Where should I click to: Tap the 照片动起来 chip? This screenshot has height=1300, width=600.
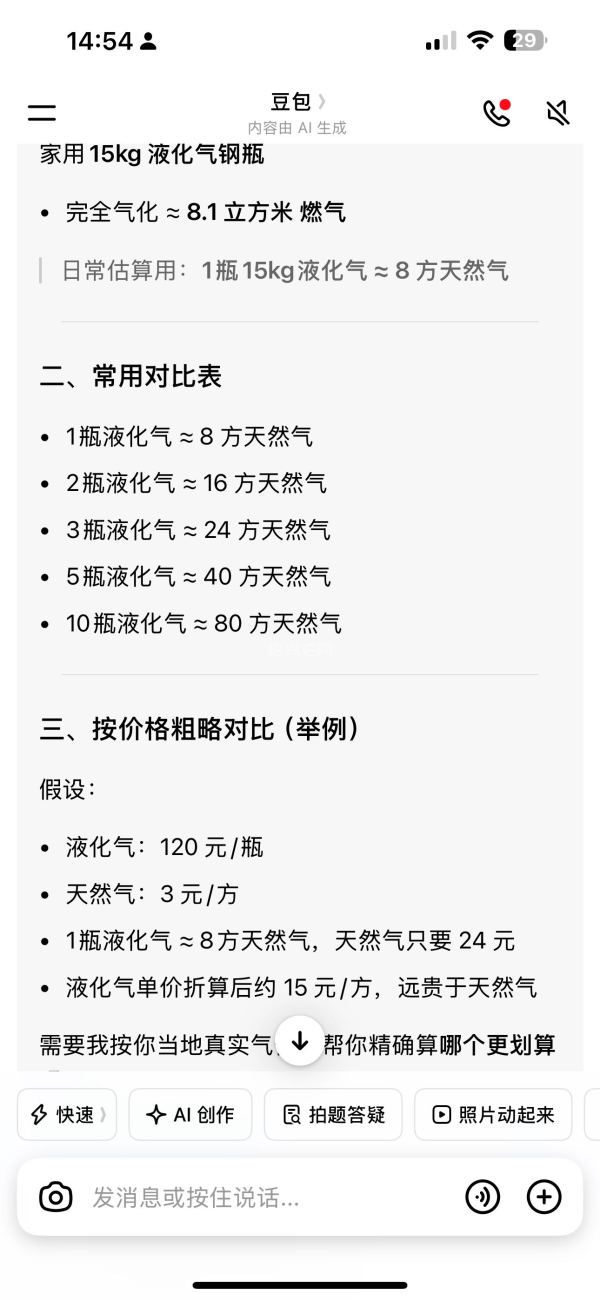pos(493,1115)
